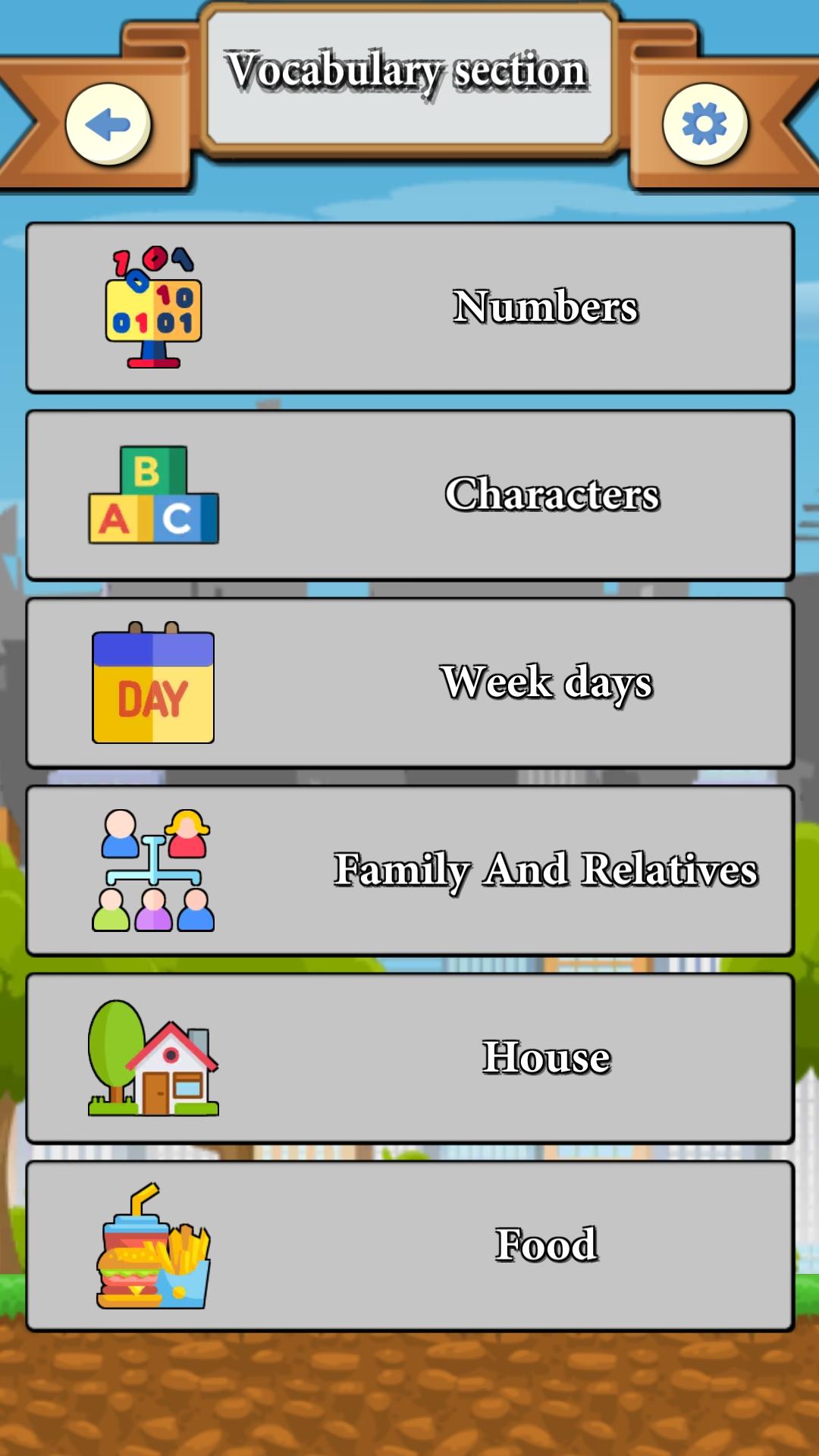
Task: Open the House vocabulary section
Action: pyautogui.click(x=409, y=1058)
